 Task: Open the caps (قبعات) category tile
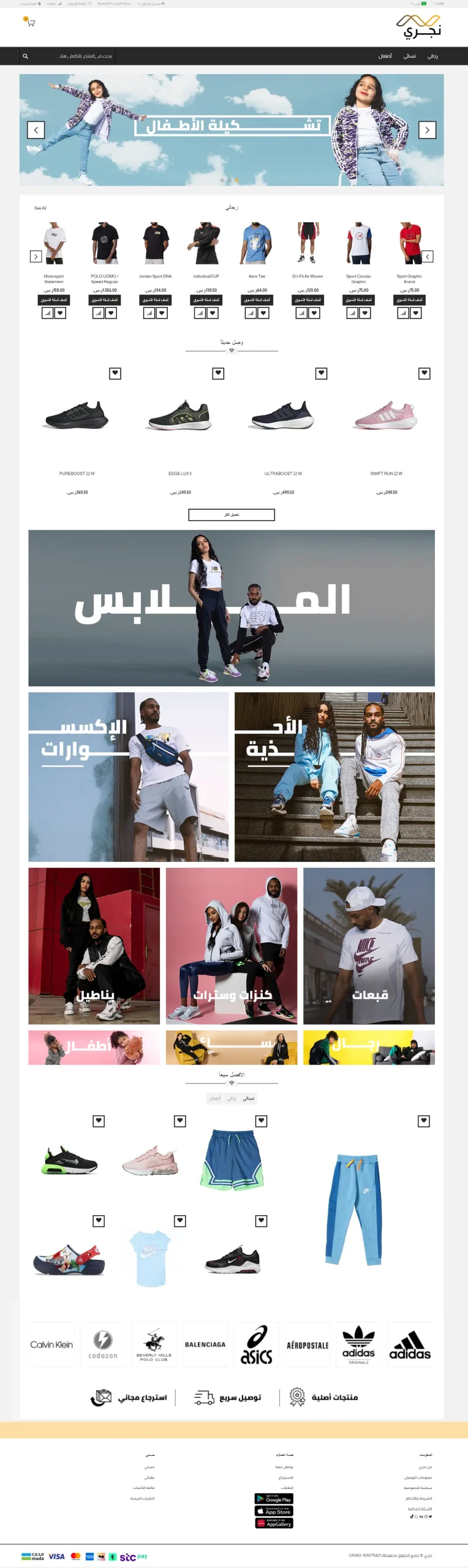[x=369, y=946]
